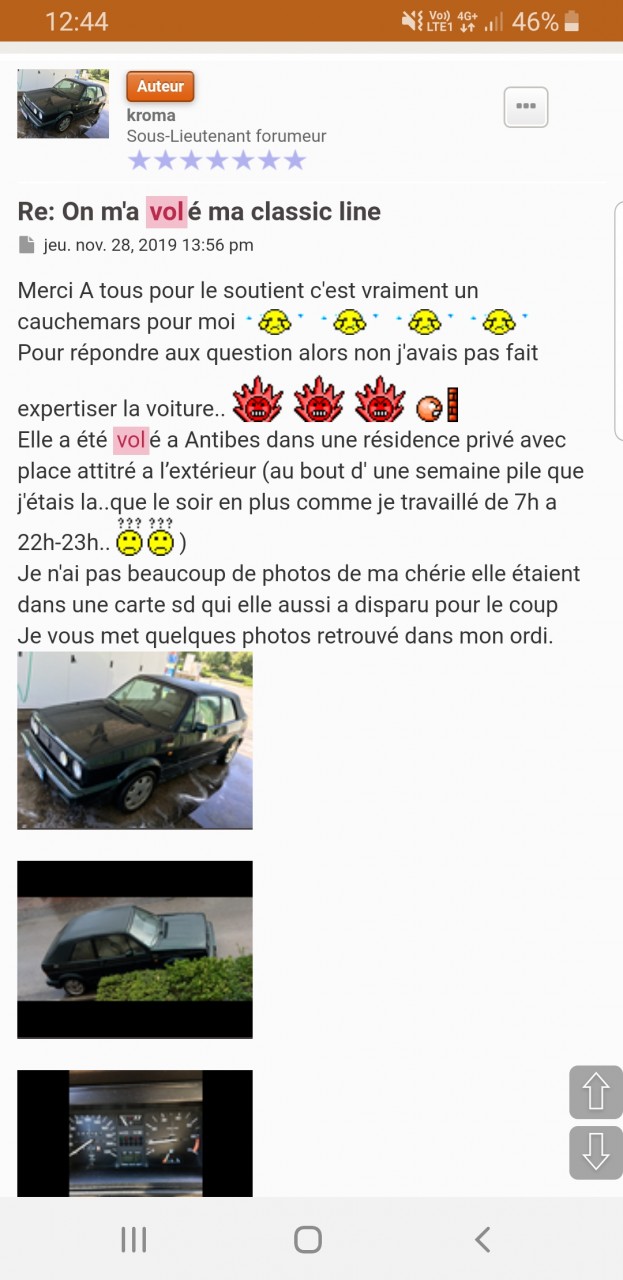View kroma's avatar picture
This screenshot has width=623, height=1280.
coord(63,103)
